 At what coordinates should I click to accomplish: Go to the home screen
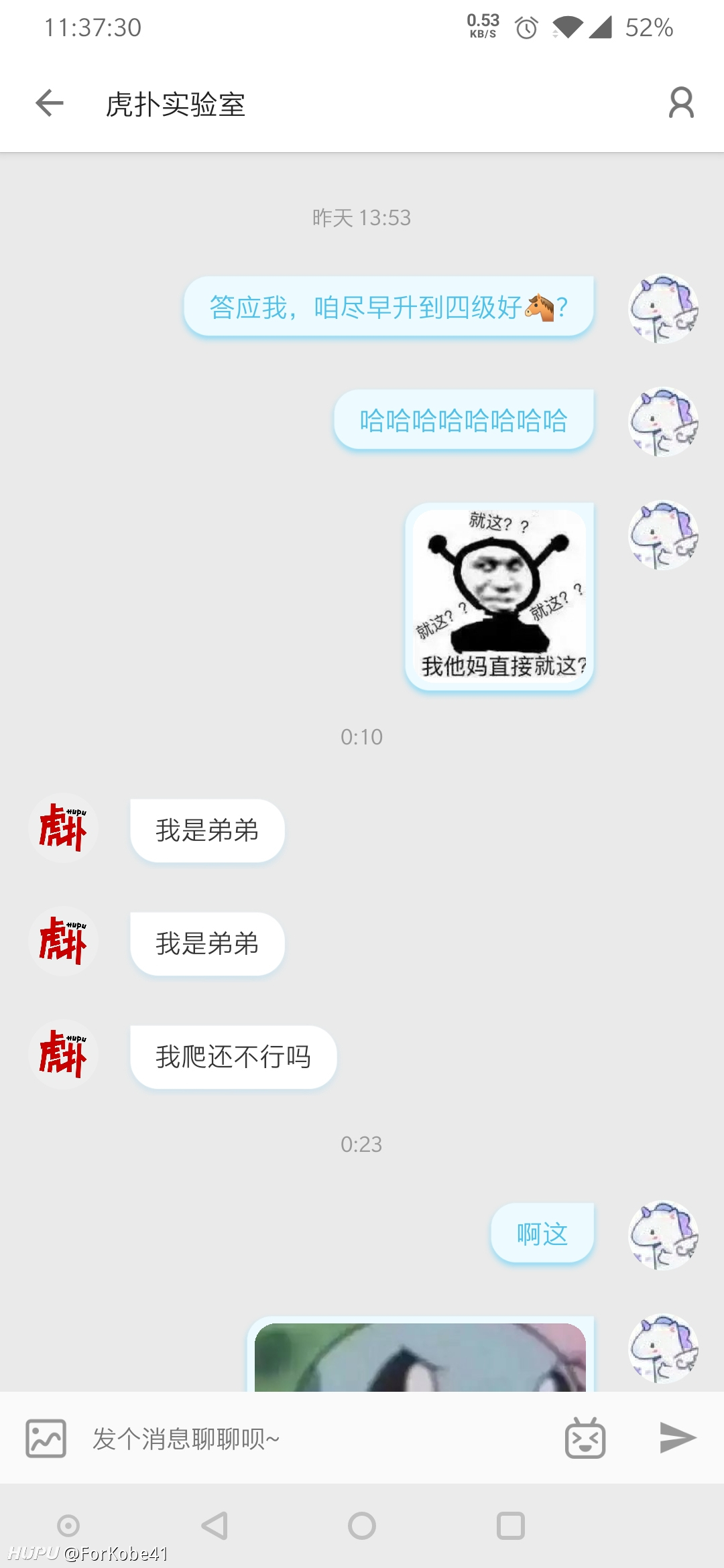point(362,1526)
